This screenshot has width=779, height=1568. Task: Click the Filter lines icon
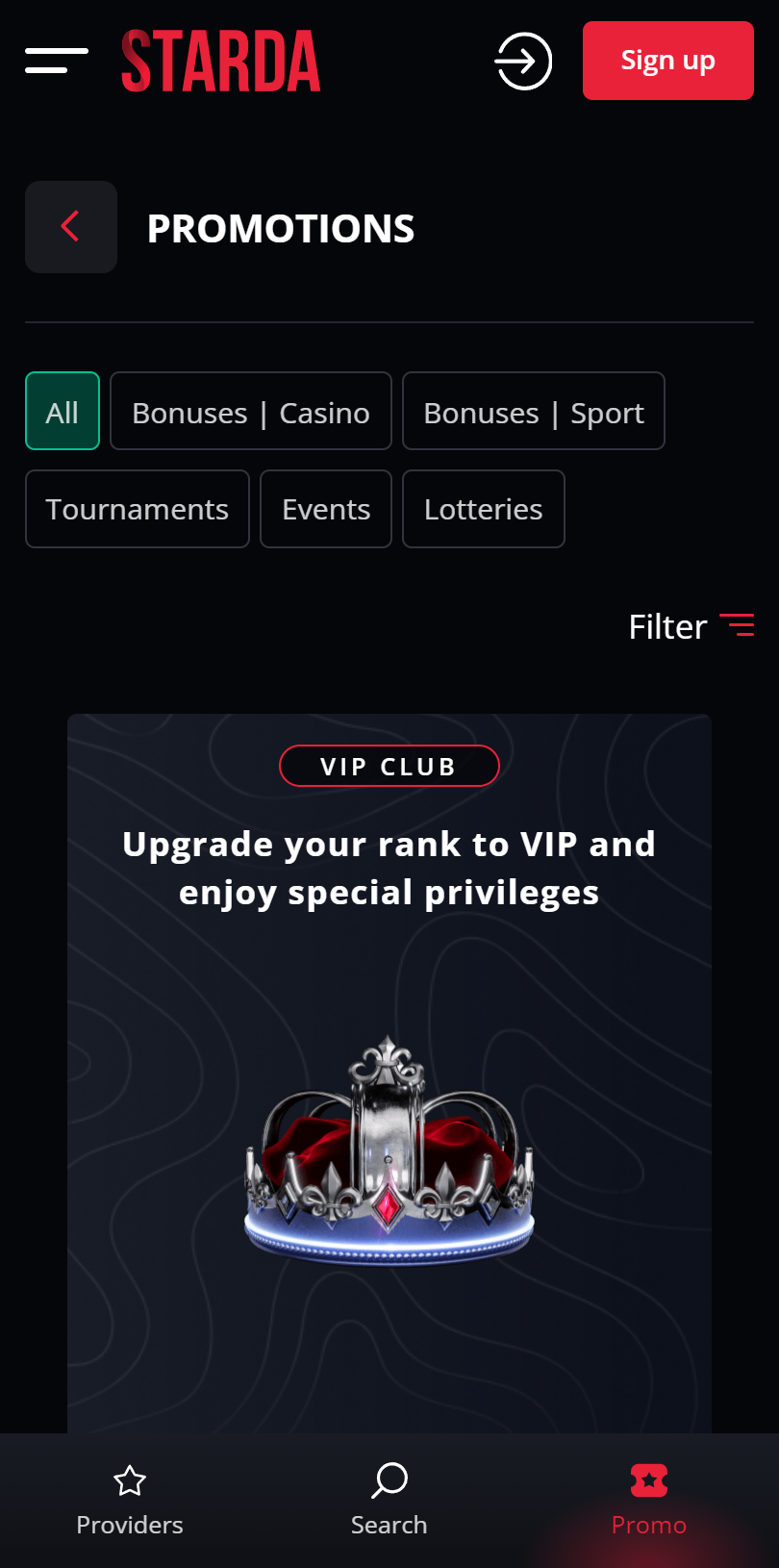[x=738, y=625]
